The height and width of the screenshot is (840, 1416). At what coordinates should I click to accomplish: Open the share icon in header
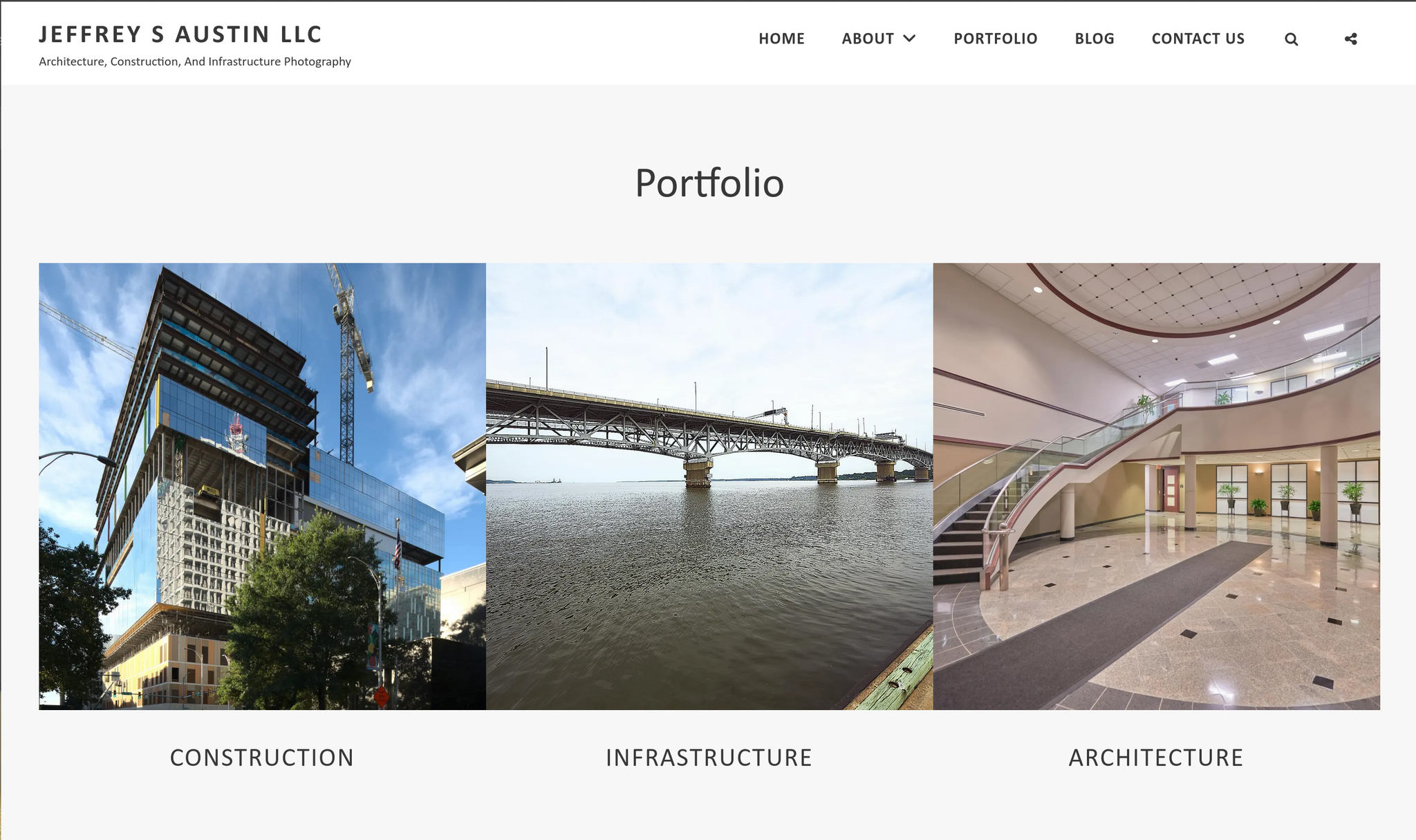point(1350,39)
